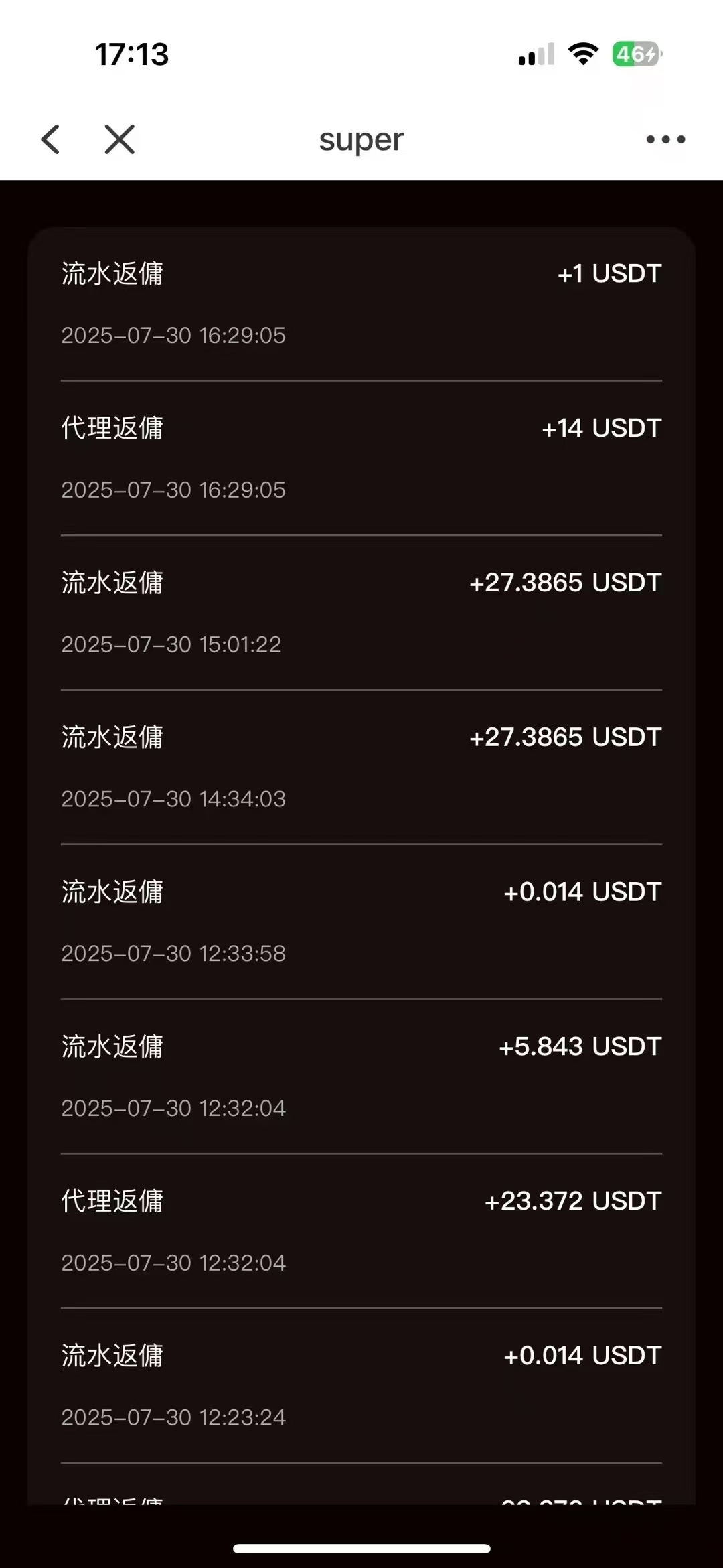723x1568 pixels.
Task: Select the 流水返傭 record at 14:34:03
Action: 361,767
